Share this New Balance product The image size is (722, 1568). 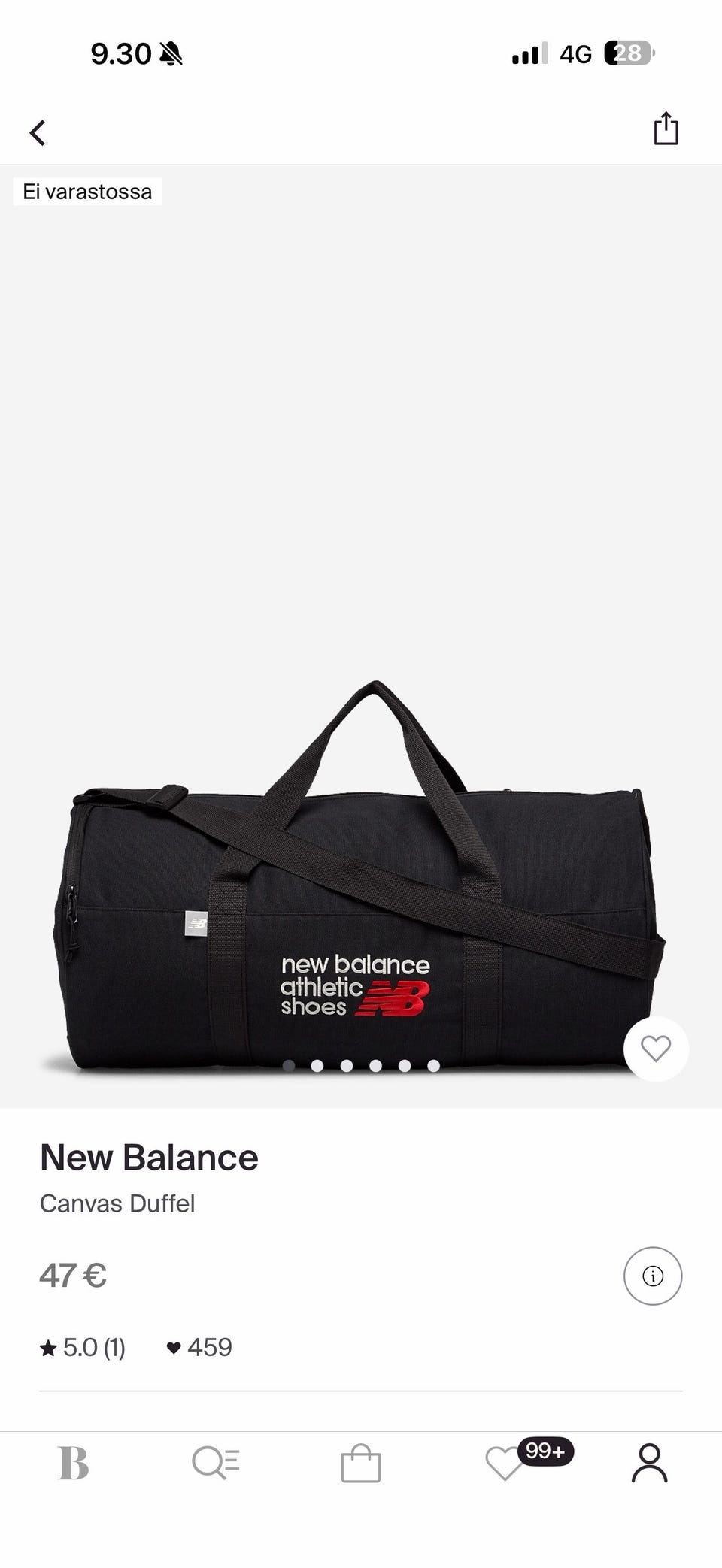(666, 129)
